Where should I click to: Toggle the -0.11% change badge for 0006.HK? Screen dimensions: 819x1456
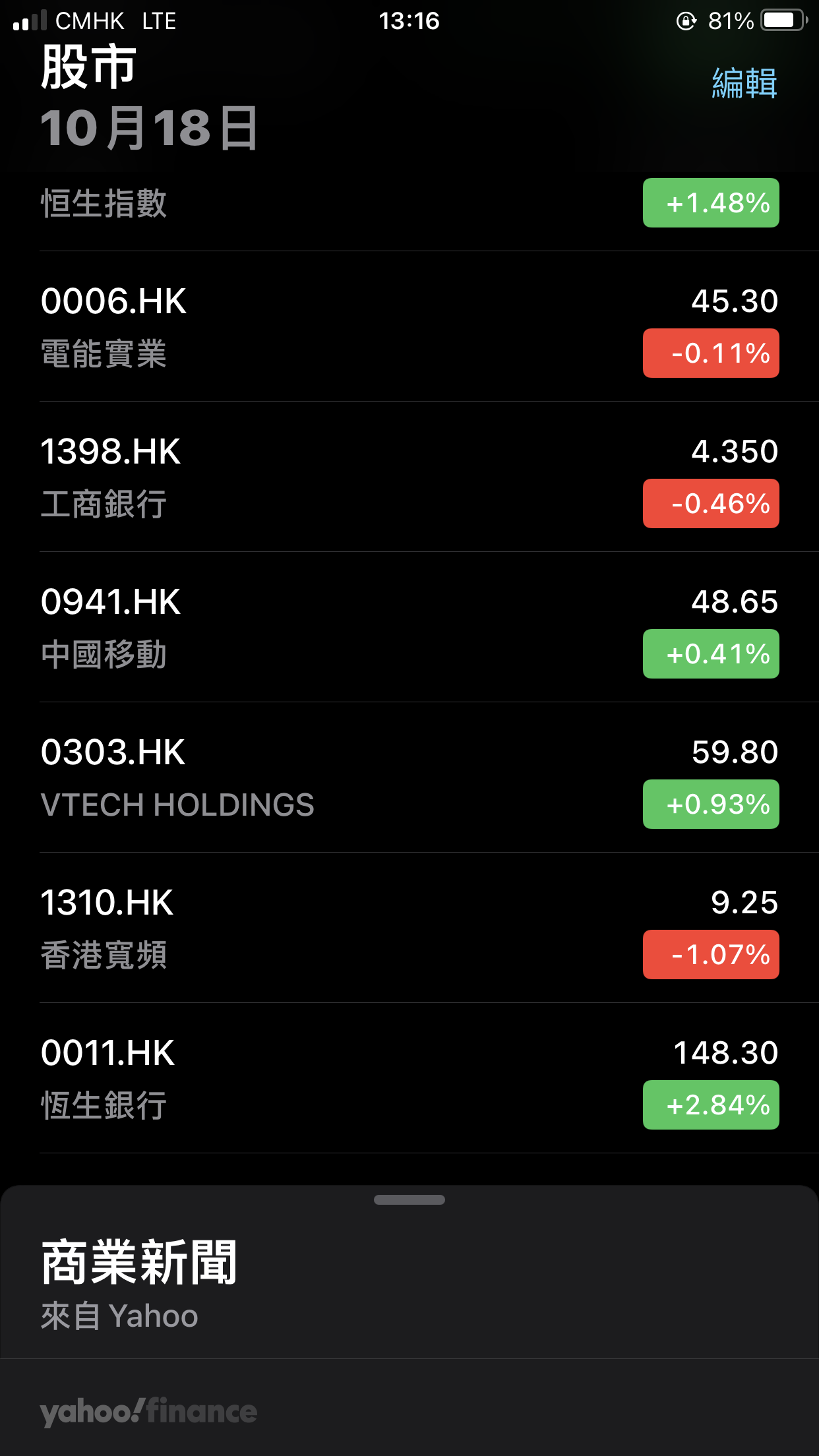click(x=711, y=353)
